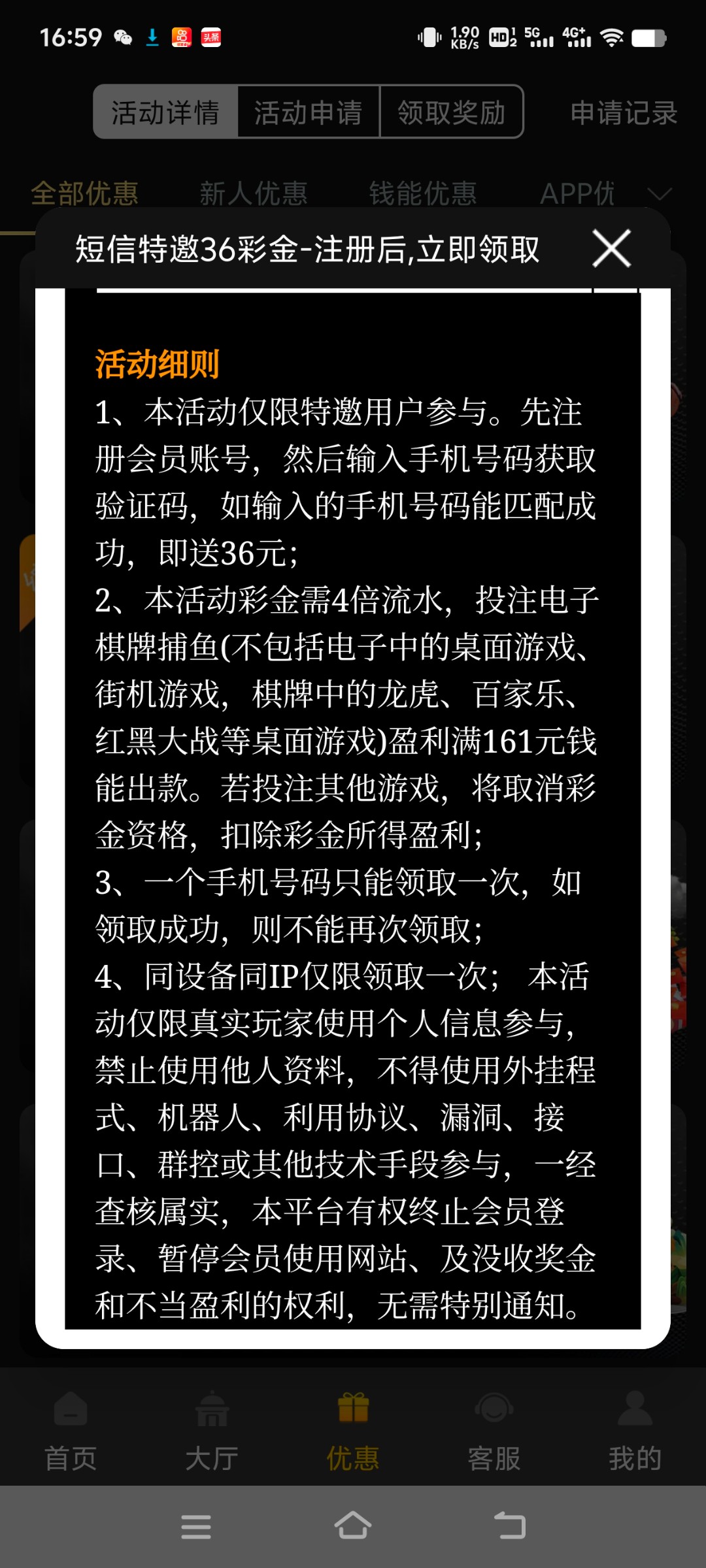
Task: Go to 首页 in bottom navigation
Action: [x=71, y=1431]
